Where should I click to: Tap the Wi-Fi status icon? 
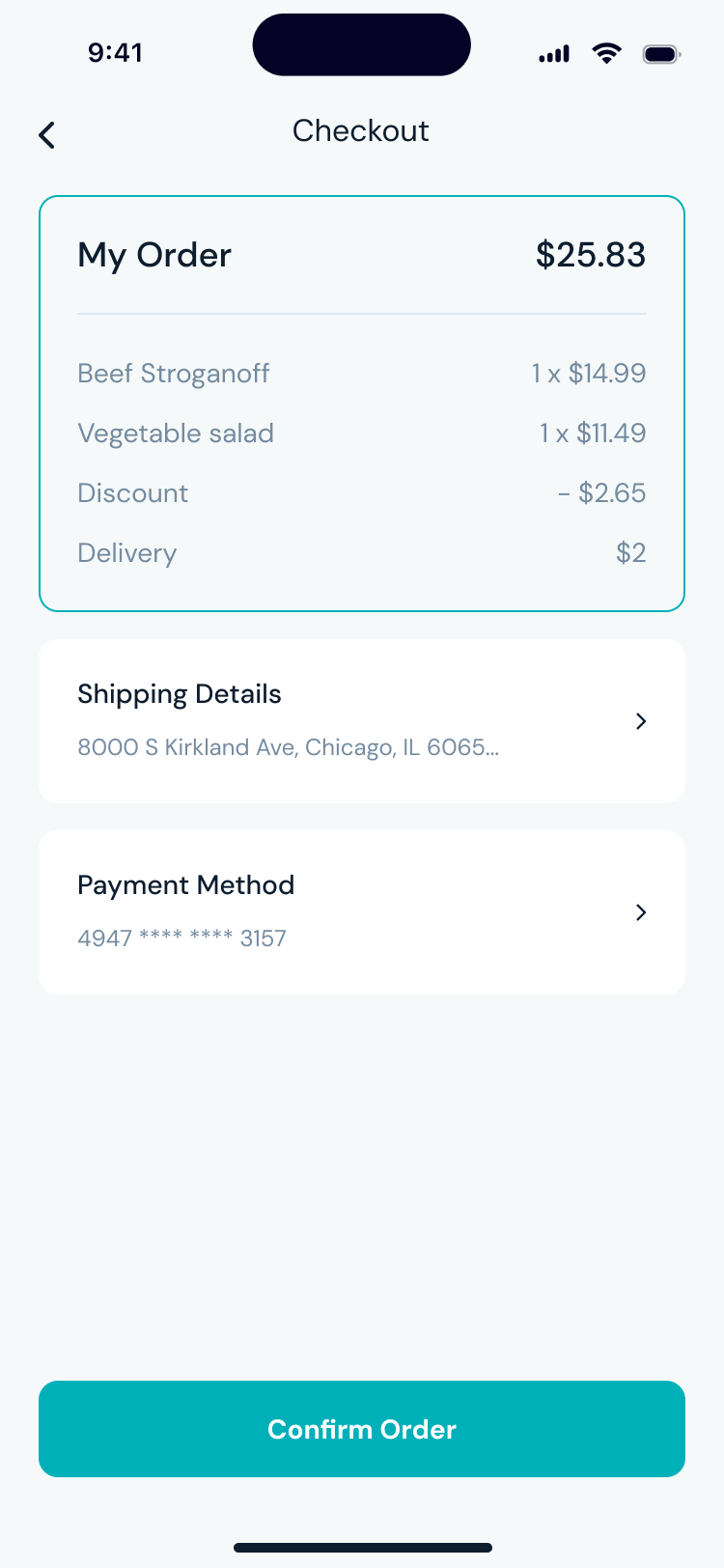606,54
